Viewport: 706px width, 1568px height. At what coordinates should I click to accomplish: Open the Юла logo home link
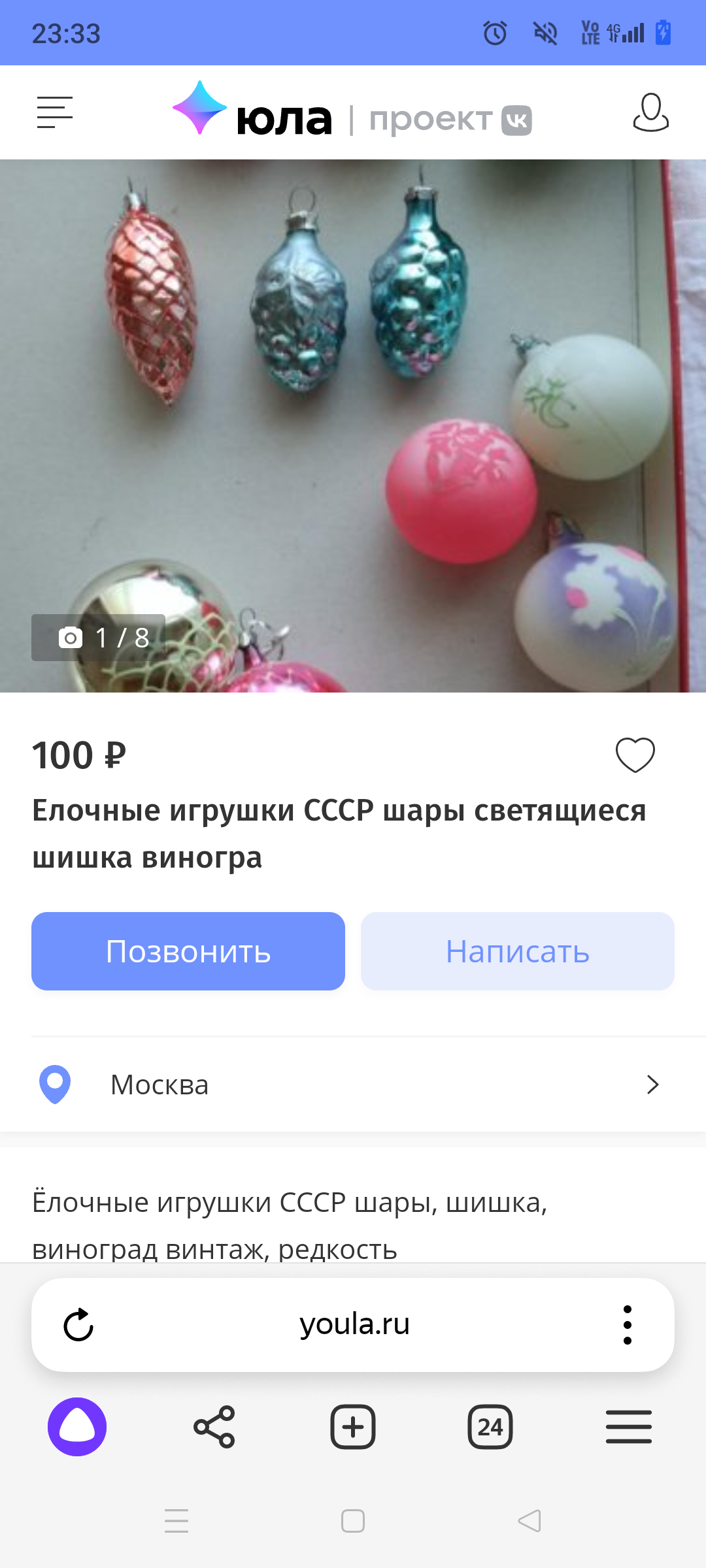252,112
